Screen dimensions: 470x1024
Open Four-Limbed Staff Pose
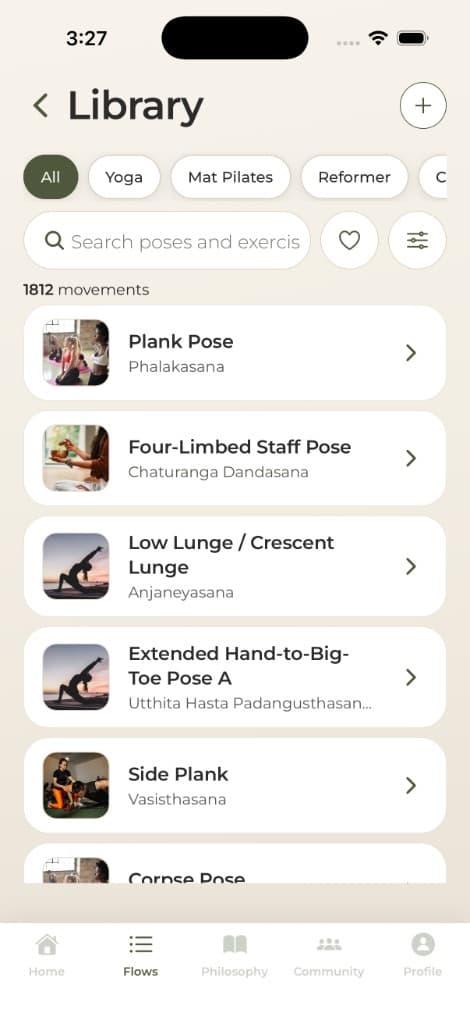235,458
